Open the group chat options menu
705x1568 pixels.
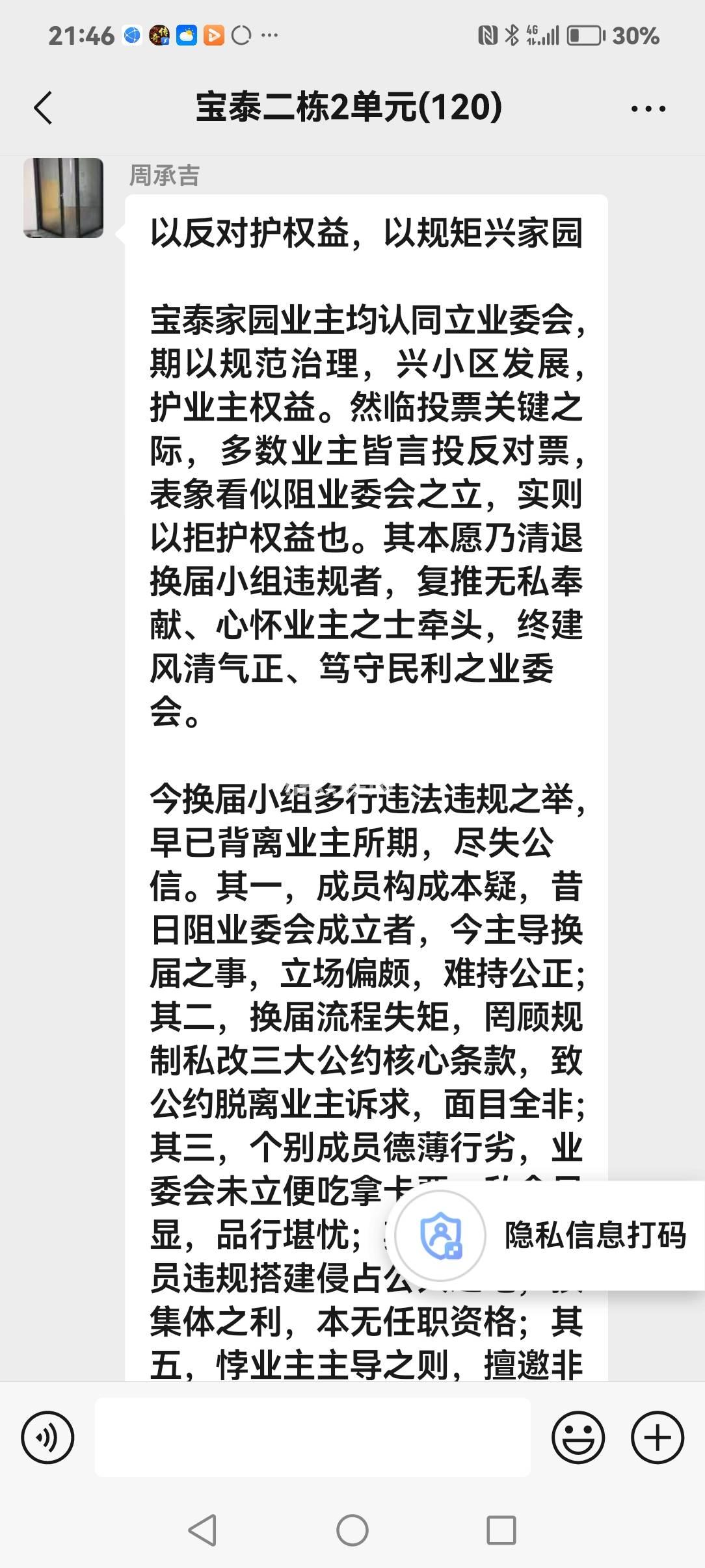pos(648,109)
